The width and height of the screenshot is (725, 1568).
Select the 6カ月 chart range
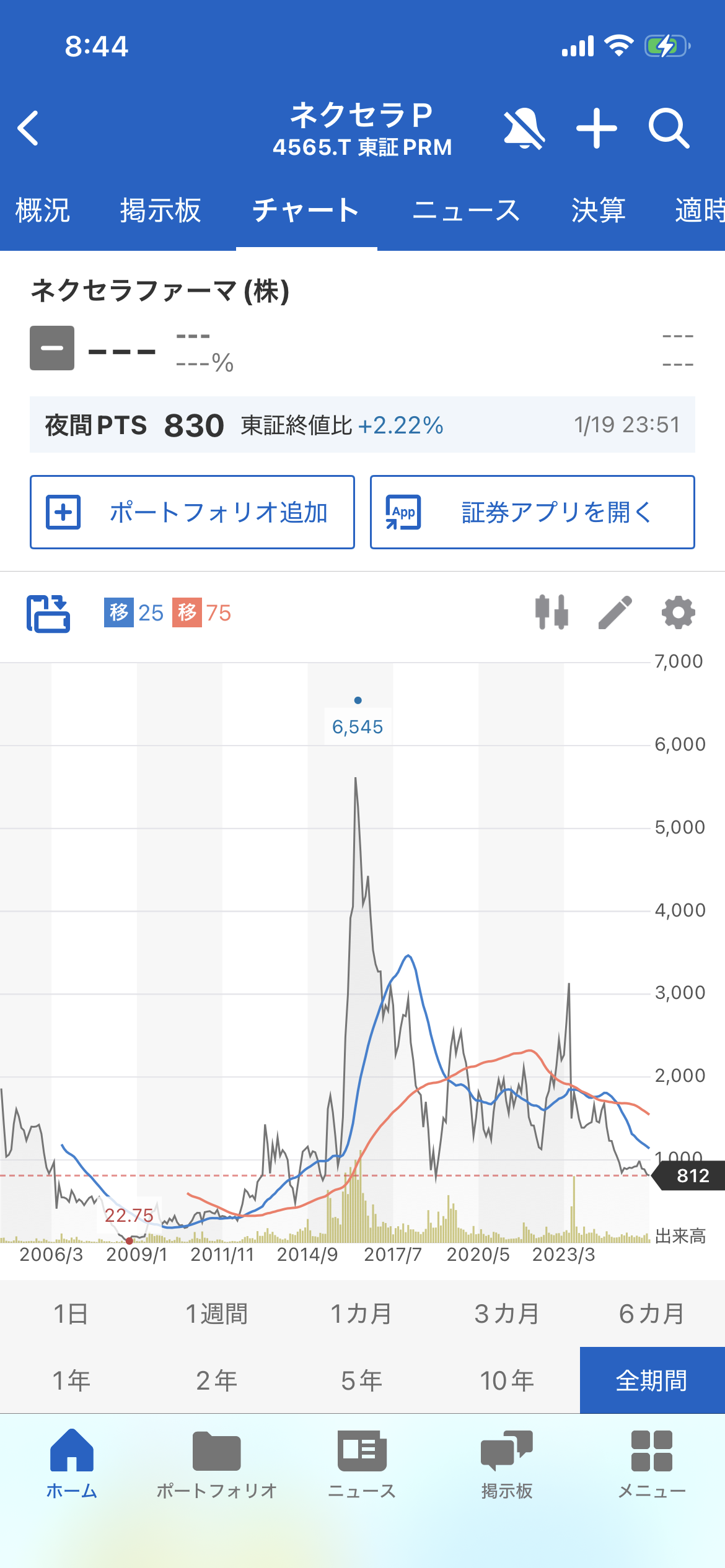[652, 1313]
